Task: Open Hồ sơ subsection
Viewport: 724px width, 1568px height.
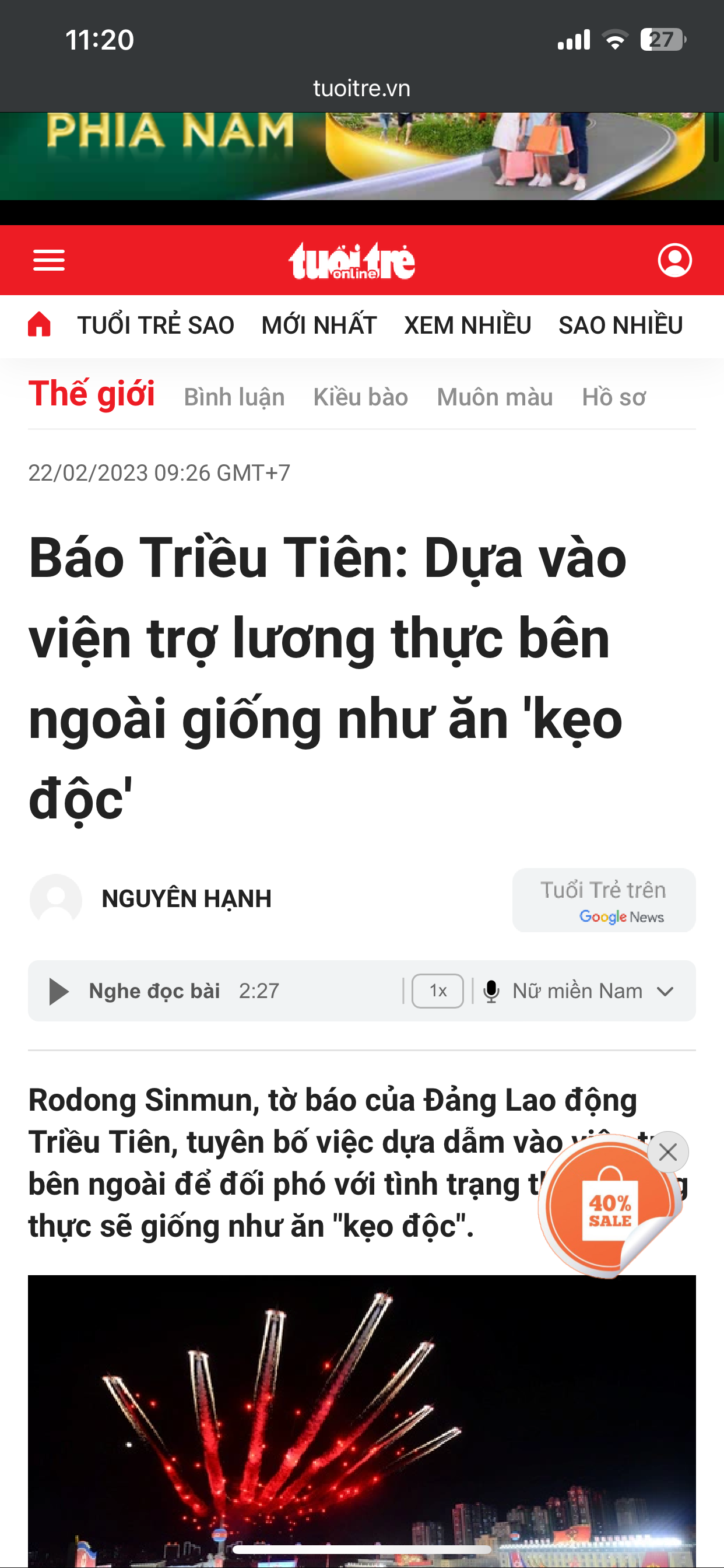Action: (x=613, y=397)
